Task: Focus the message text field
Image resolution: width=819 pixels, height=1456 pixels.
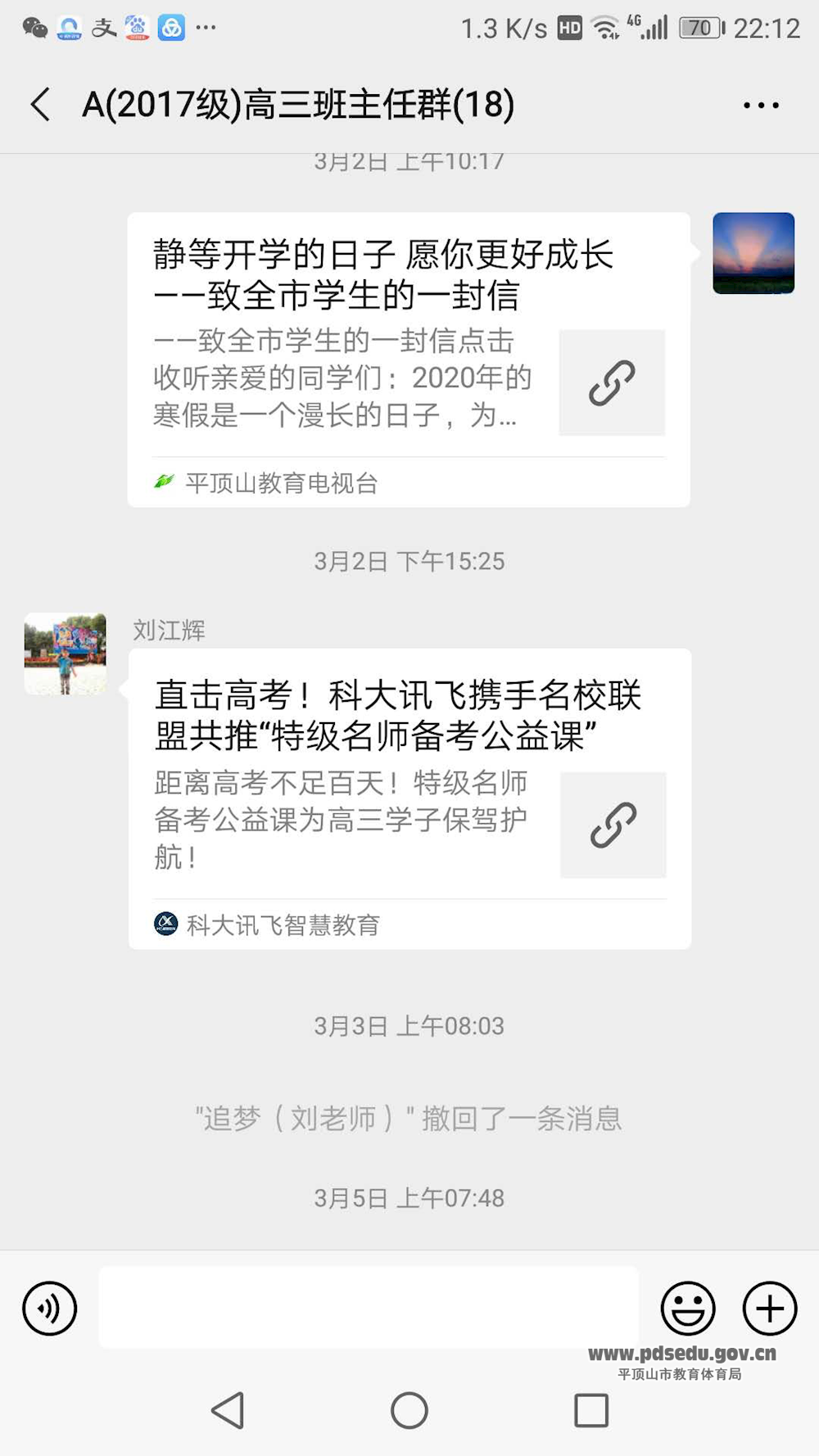Action: coord(369,1306)
